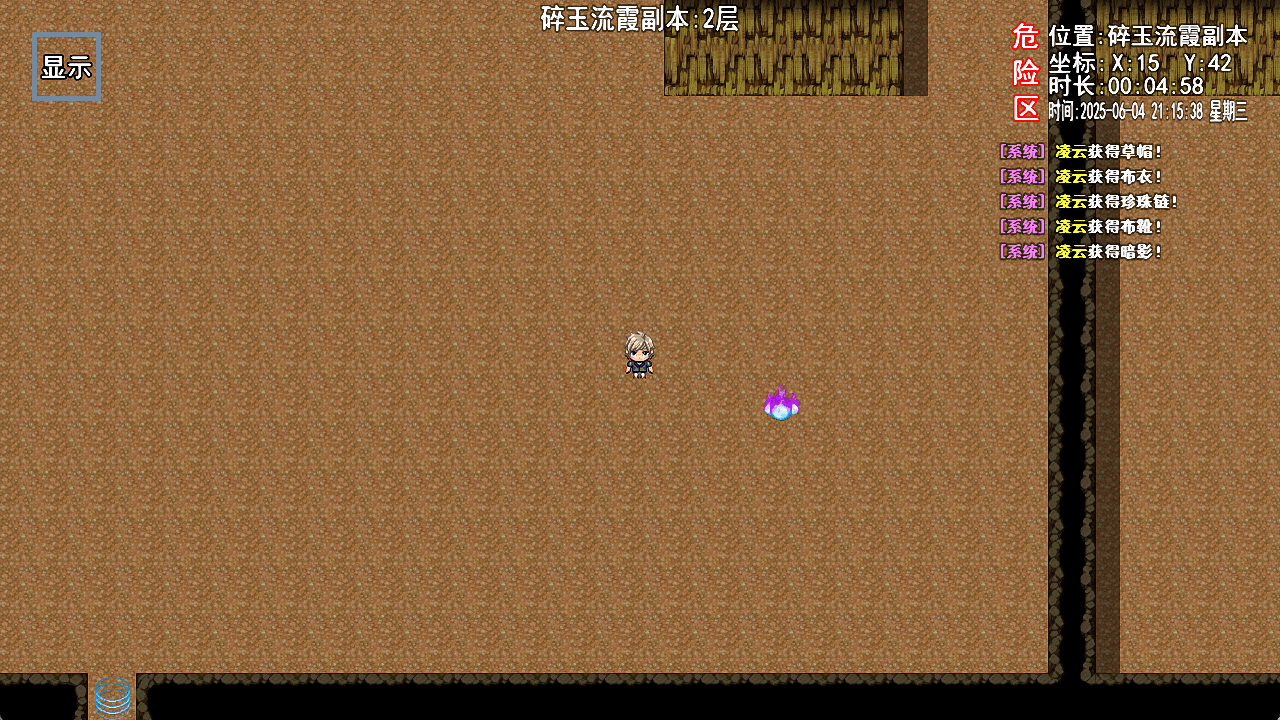Tap the 显示 button
Screen dimensions: 1280x720
(x=66, y=67)
